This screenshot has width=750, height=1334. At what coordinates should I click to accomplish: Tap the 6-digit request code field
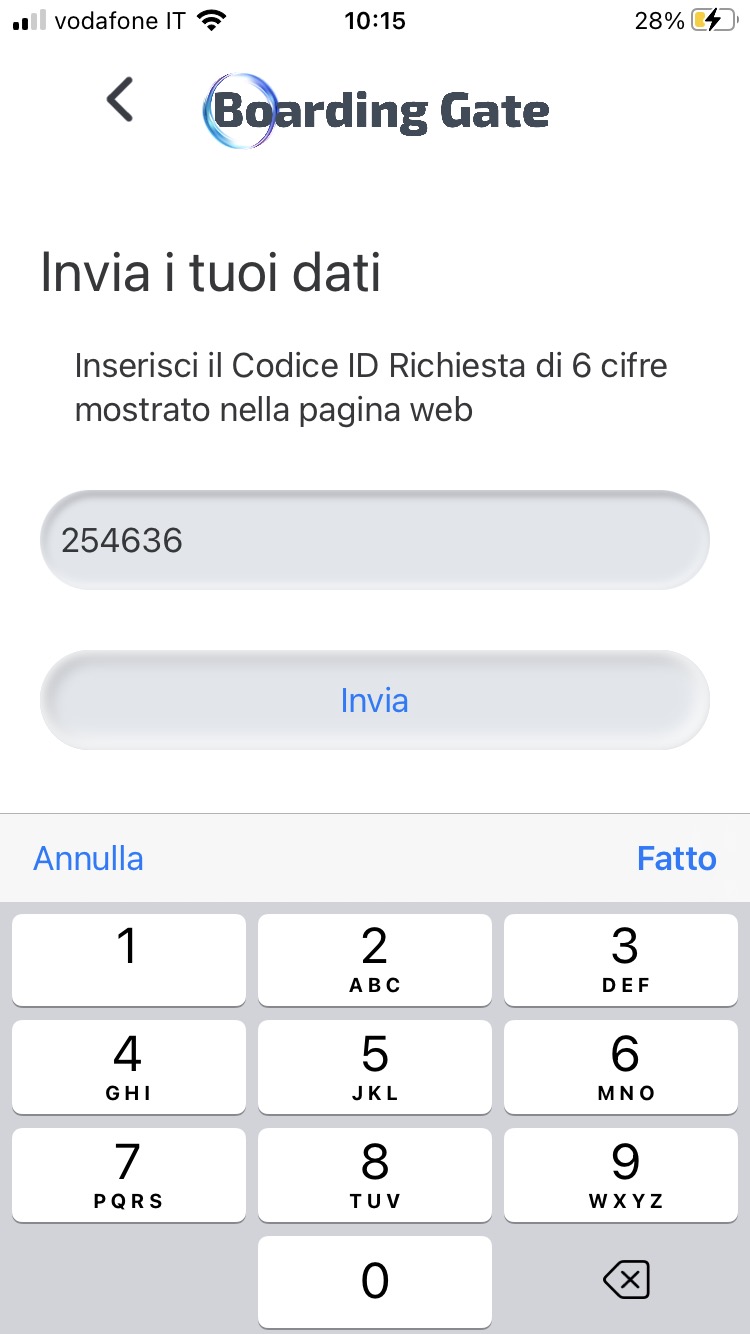(x=374, y=540)
